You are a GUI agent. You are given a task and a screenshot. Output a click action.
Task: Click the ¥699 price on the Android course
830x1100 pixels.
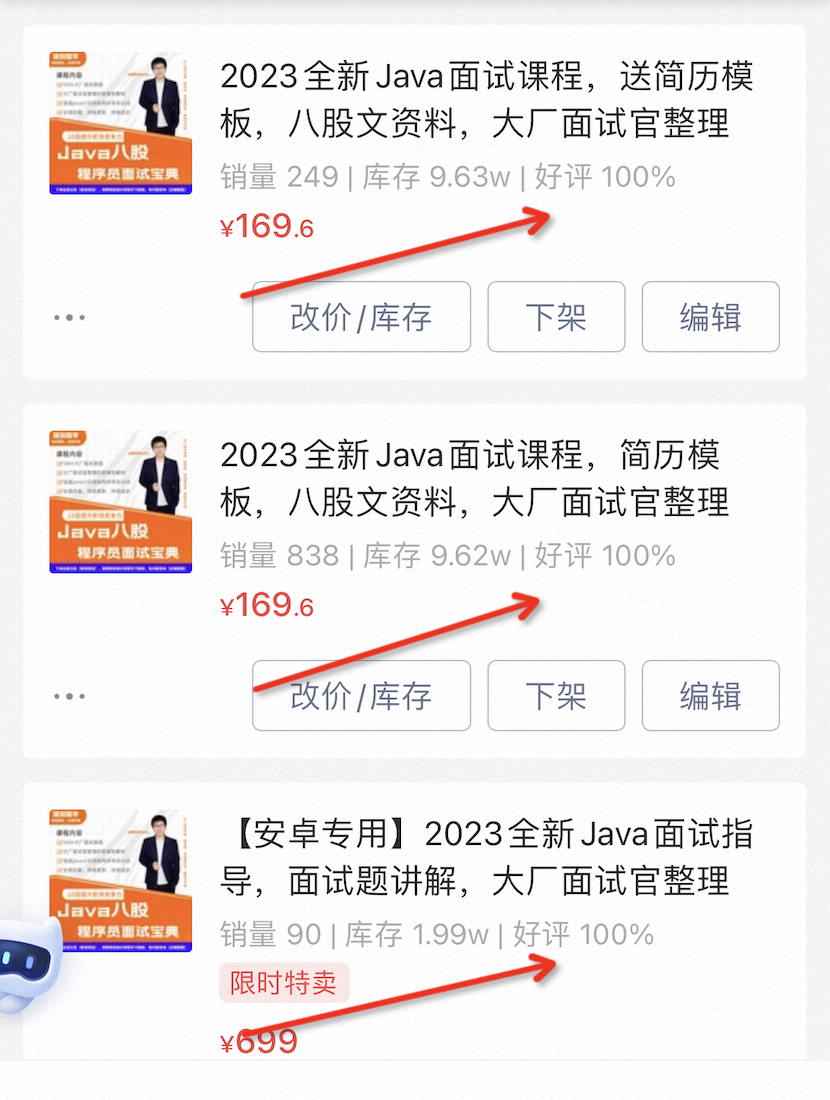pyautogui.click(x=260, y=1044)
